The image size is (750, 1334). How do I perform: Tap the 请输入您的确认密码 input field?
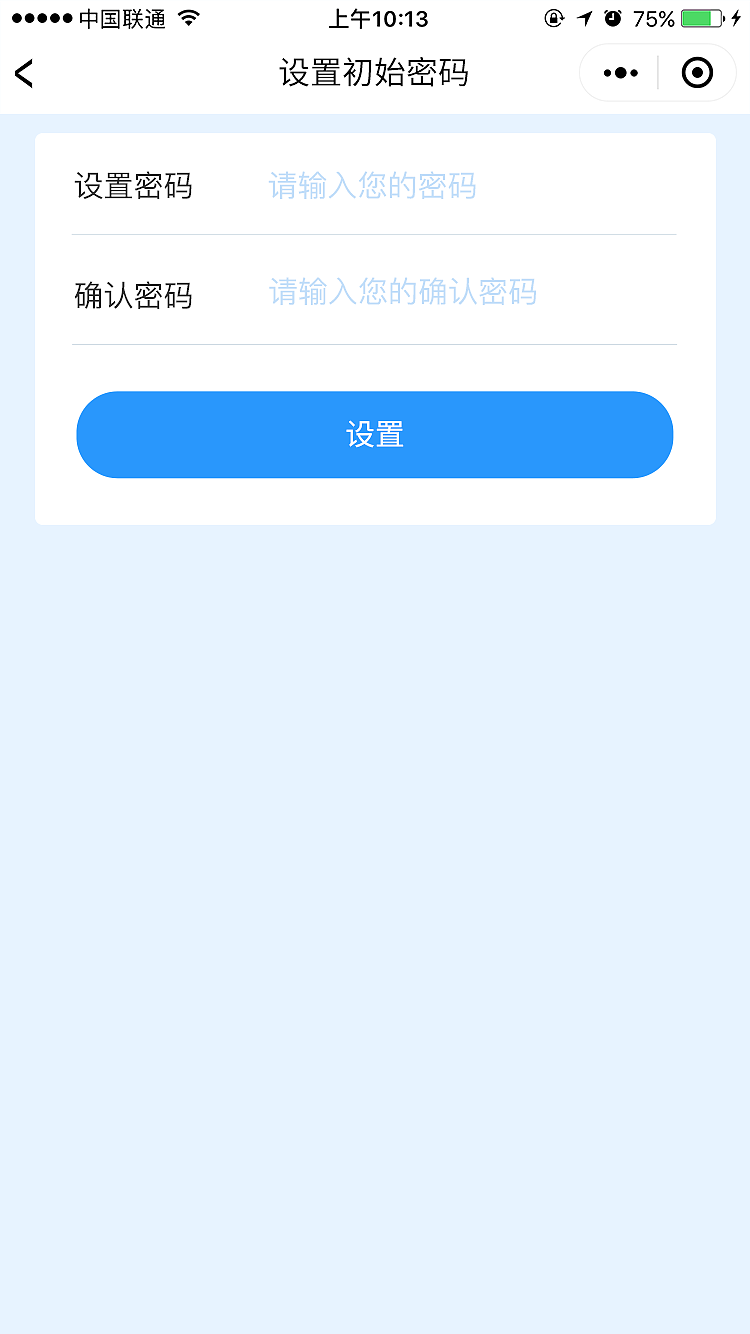click(x=440, y=292)
